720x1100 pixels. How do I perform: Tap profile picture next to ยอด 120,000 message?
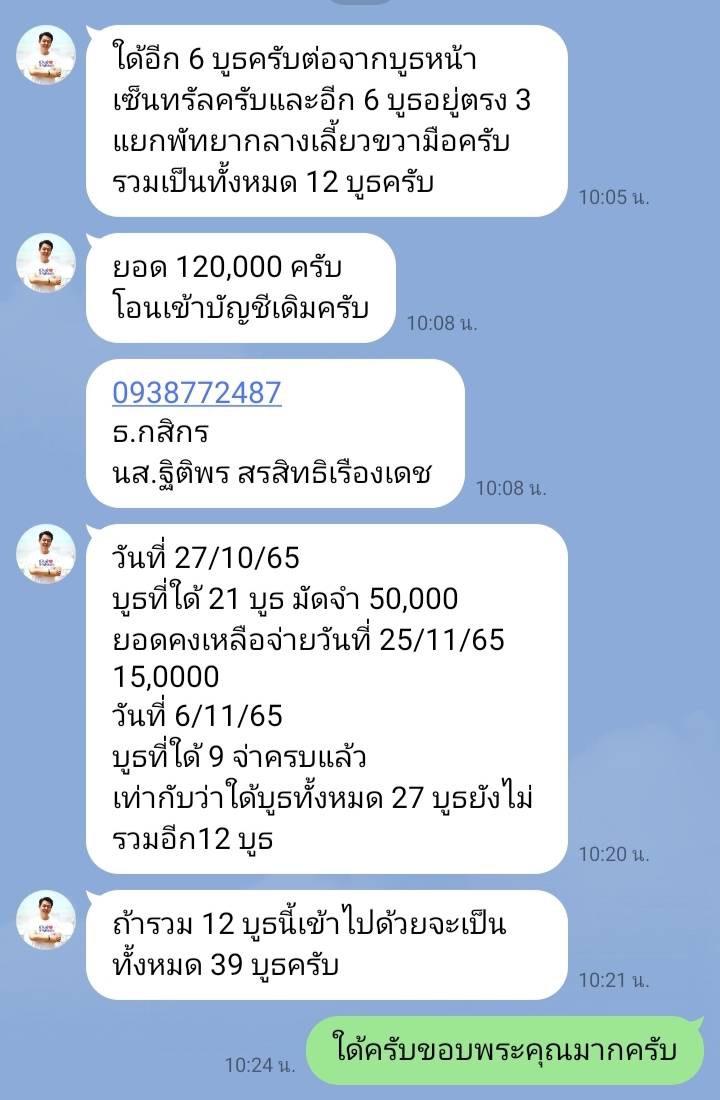(x=46, y=263)
